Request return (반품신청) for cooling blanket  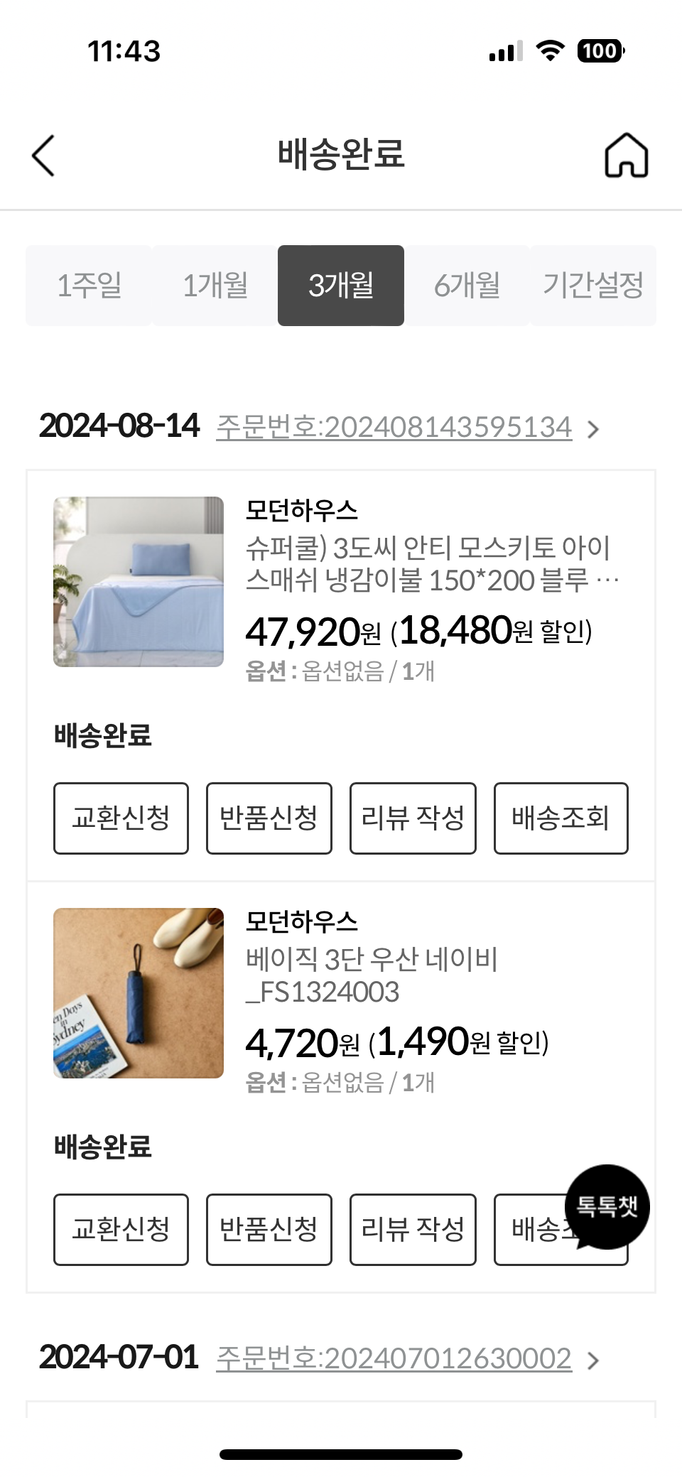269,818
